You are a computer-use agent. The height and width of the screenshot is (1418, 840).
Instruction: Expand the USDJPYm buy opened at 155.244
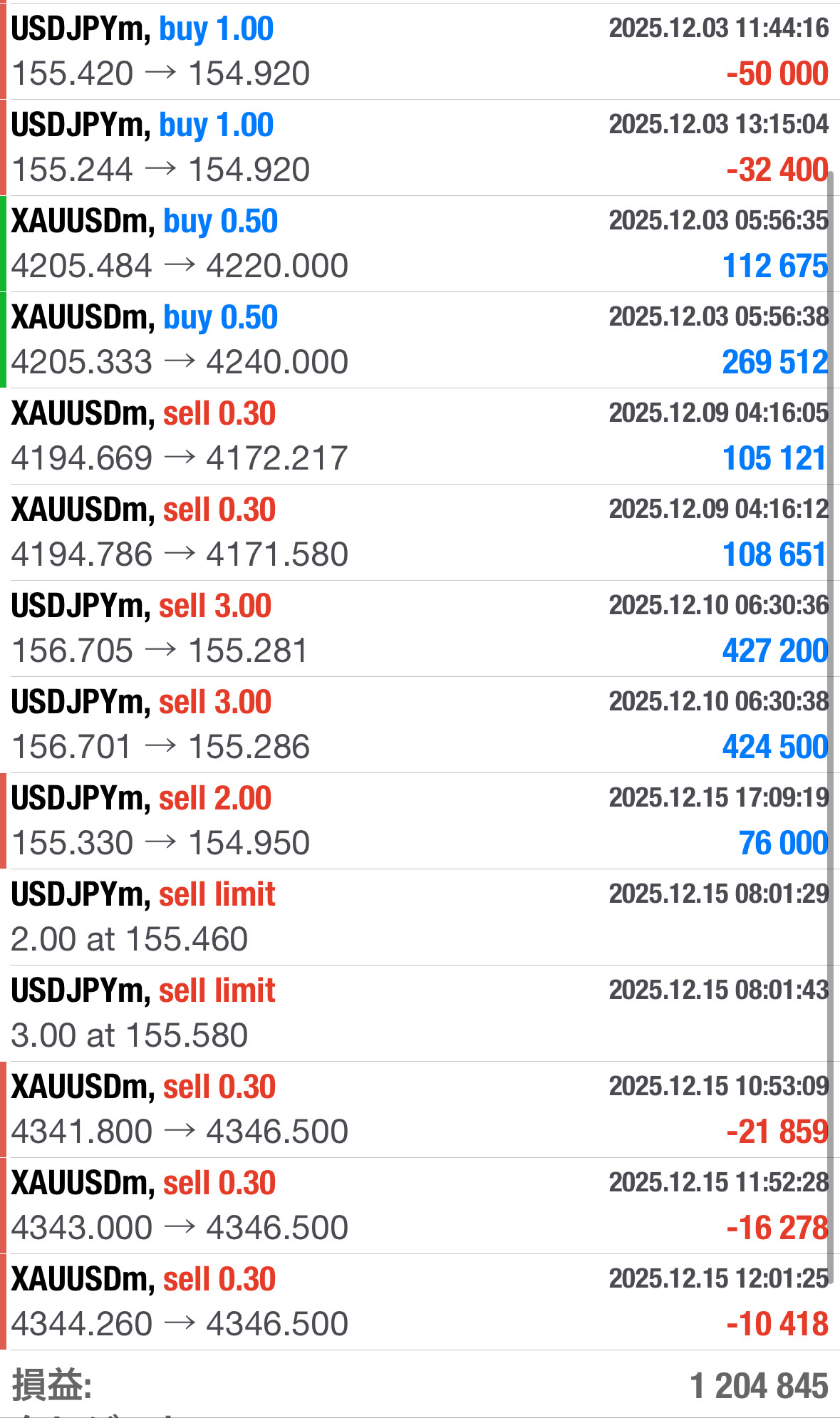point(420,148)
